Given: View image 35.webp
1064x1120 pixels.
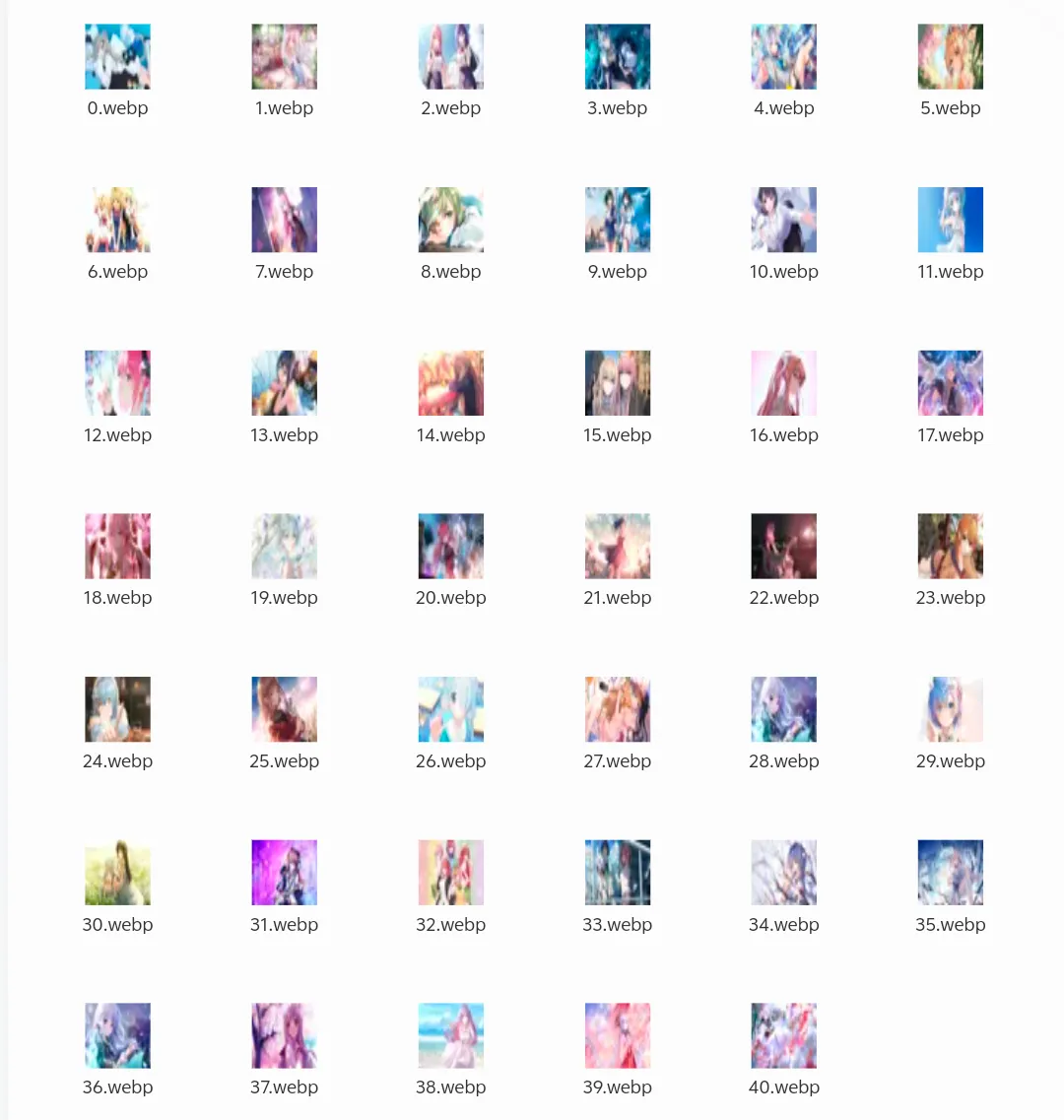Looking at the screenshot, I should [951, 873].
